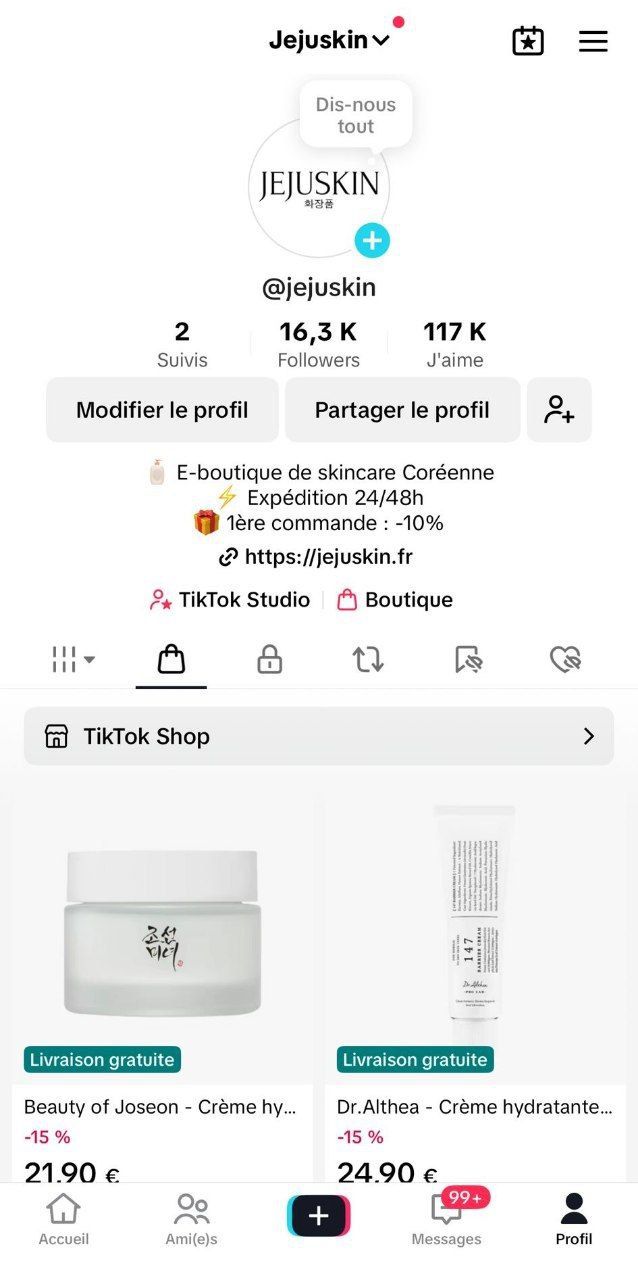Go to TikTok Studio

pos(230,600)
